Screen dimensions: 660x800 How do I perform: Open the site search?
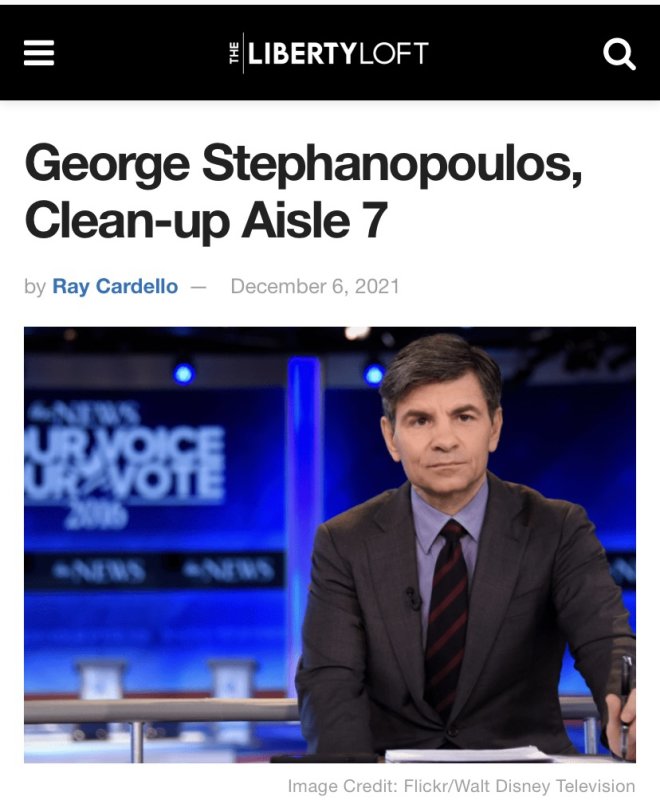click(x=620, y=53)
